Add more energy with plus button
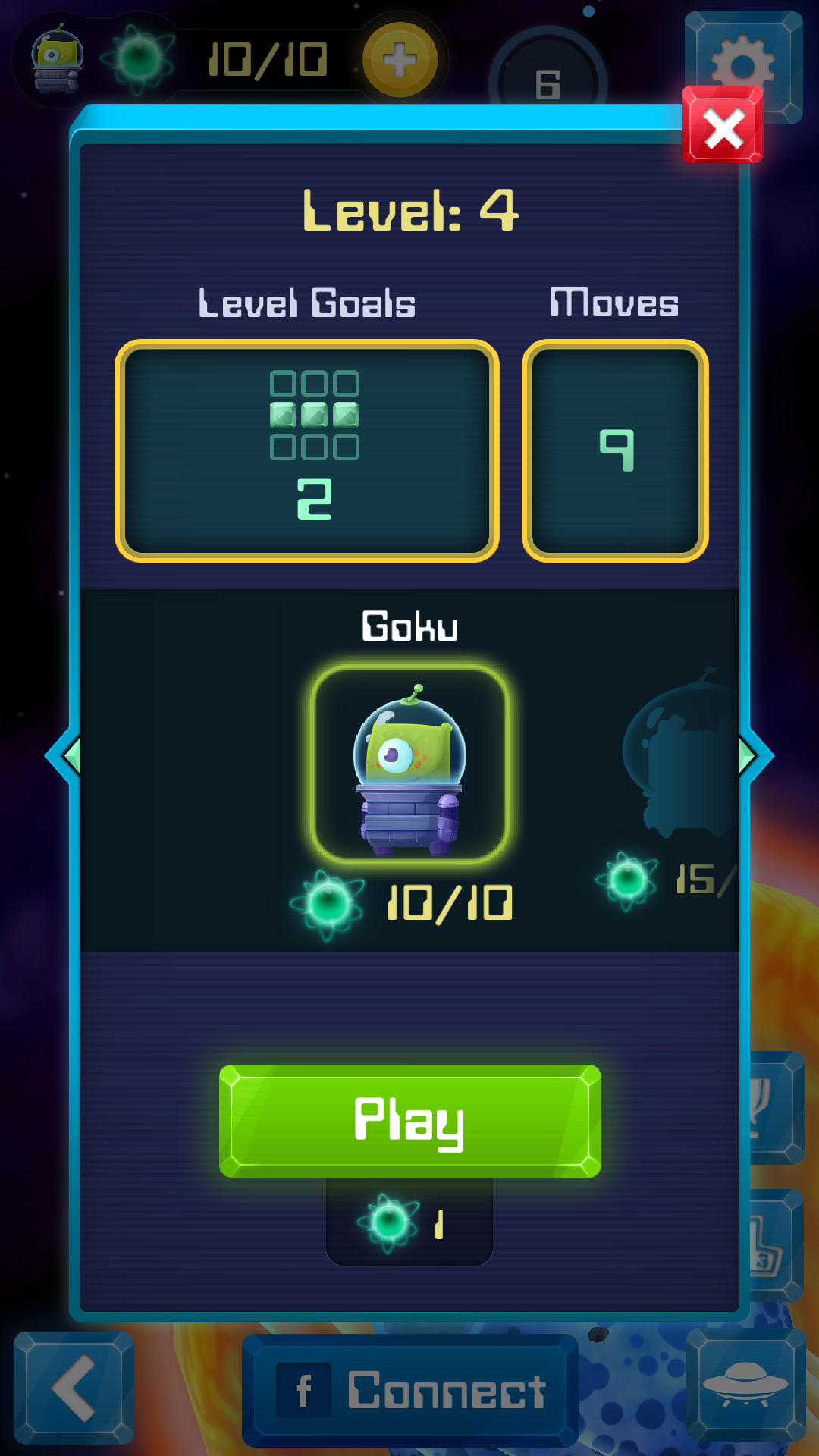The height and width of the screenshot is (1456, 819). click(400, 60)
